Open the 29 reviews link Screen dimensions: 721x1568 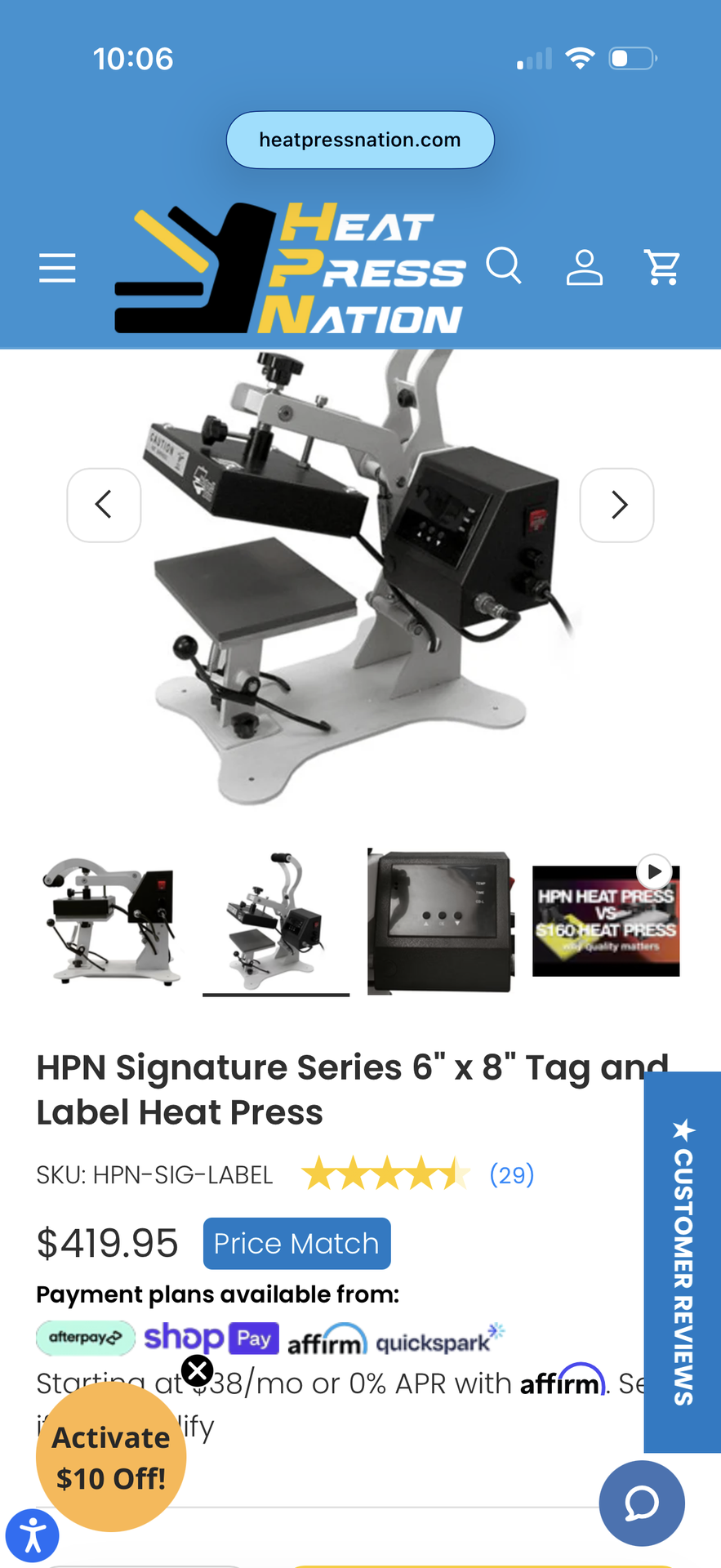[512, 1174]
